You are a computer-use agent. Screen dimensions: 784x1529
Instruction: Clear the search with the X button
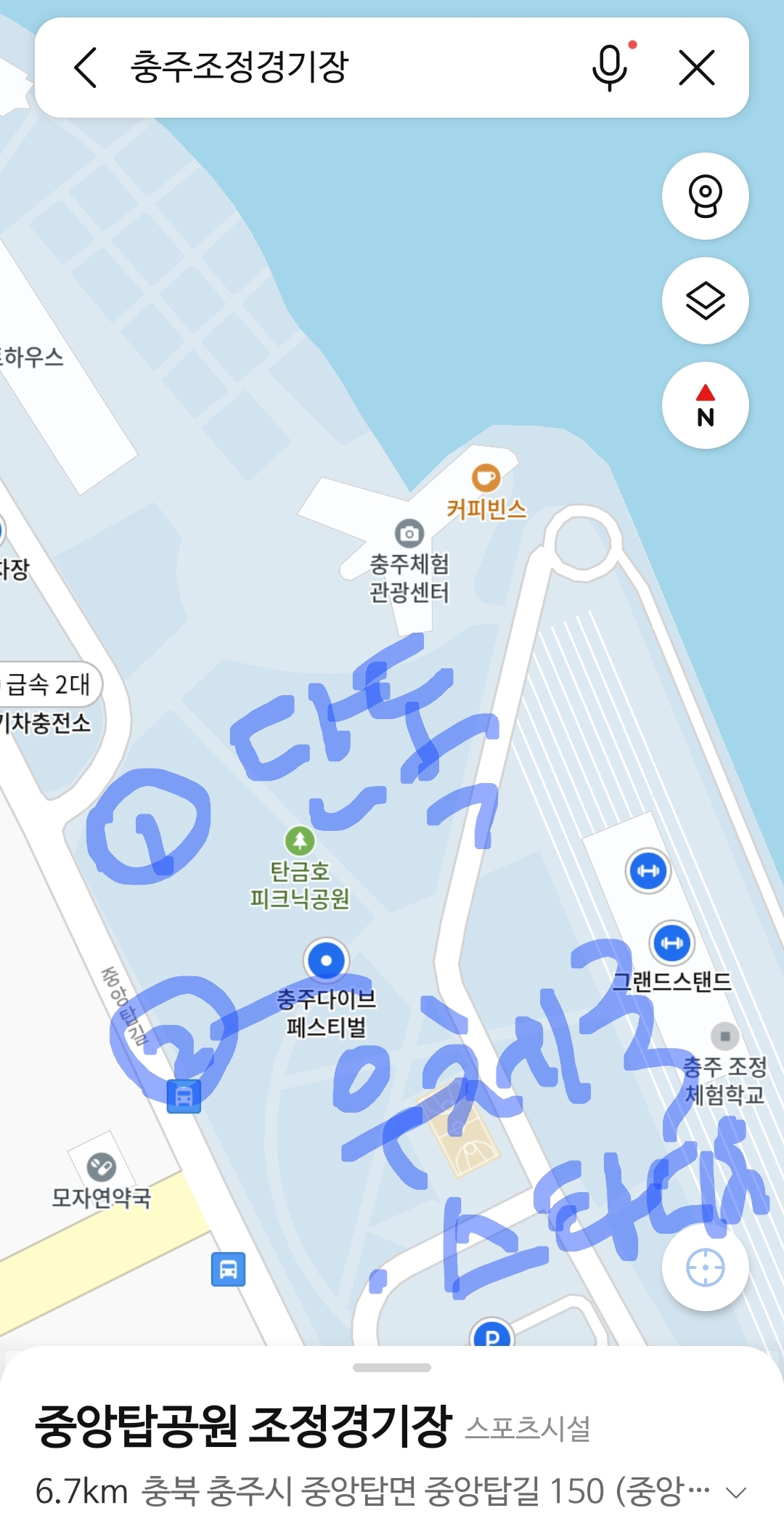click(x=697, y=68)
